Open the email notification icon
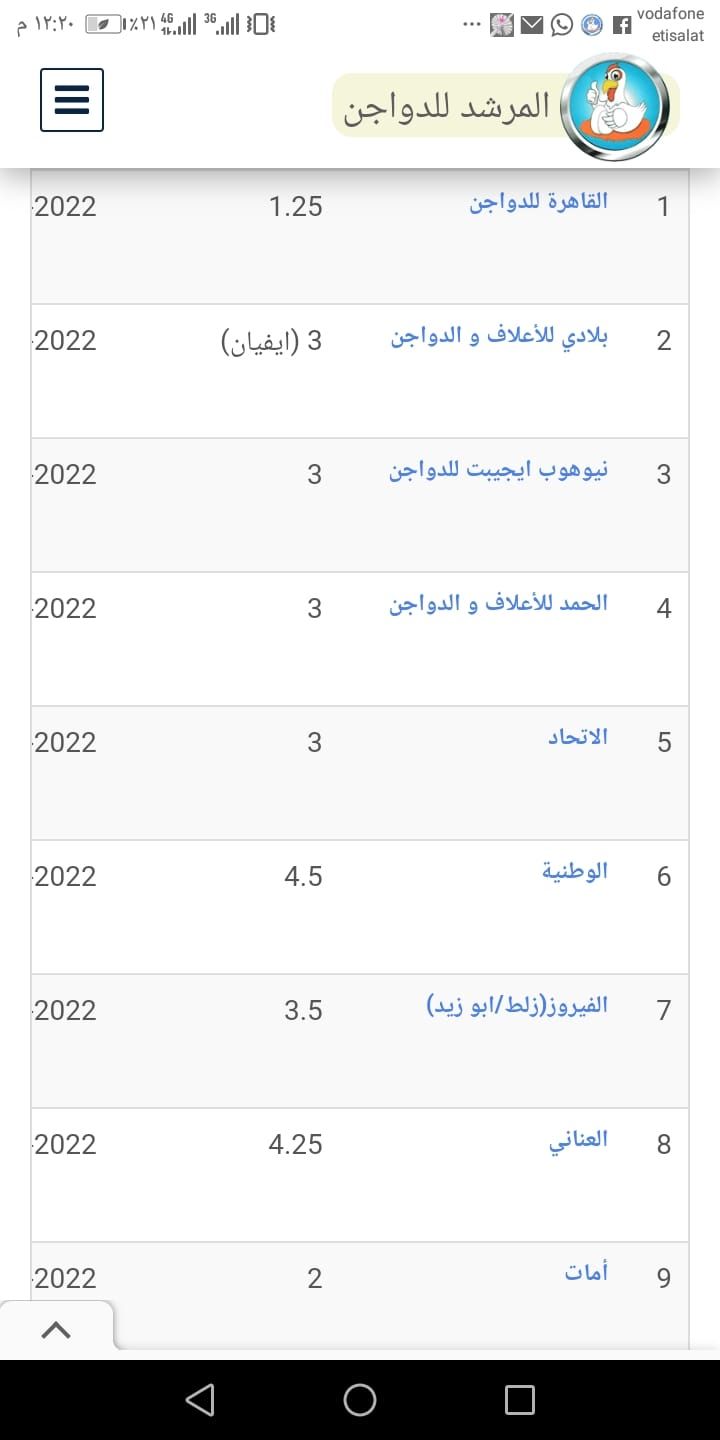The image size is (720, 1440). pyautogui.click(x=531, y=25)
